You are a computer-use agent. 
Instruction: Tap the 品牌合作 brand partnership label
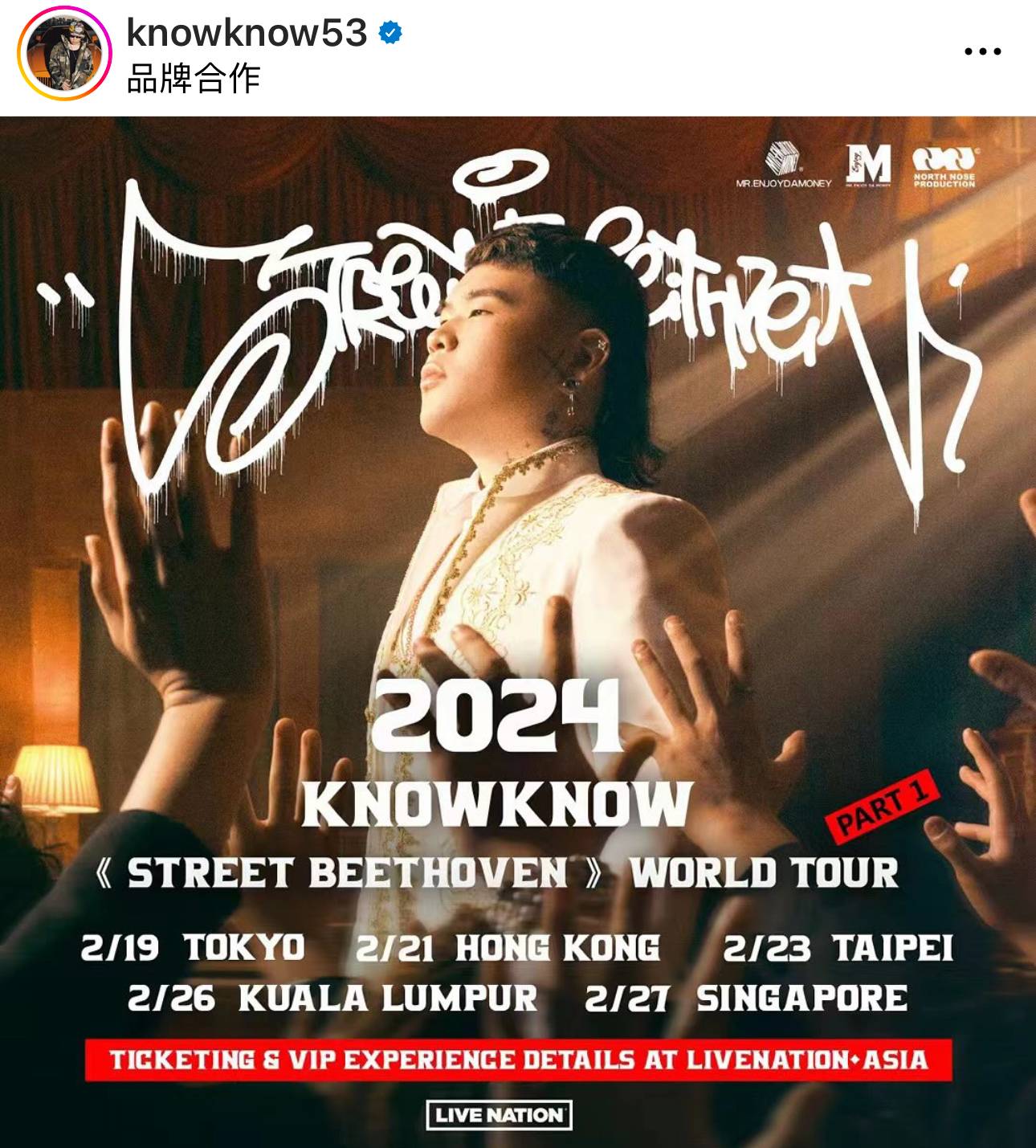(x=194, y=79)
